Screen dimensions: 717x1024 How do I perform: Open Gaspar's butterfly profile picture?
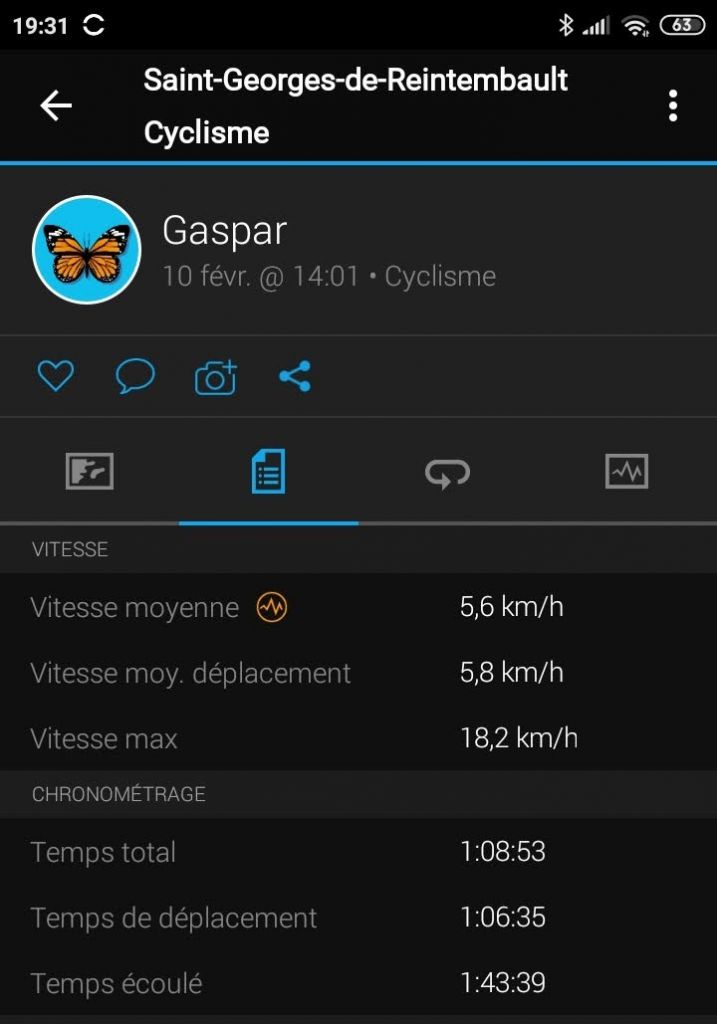pos(87,250)
